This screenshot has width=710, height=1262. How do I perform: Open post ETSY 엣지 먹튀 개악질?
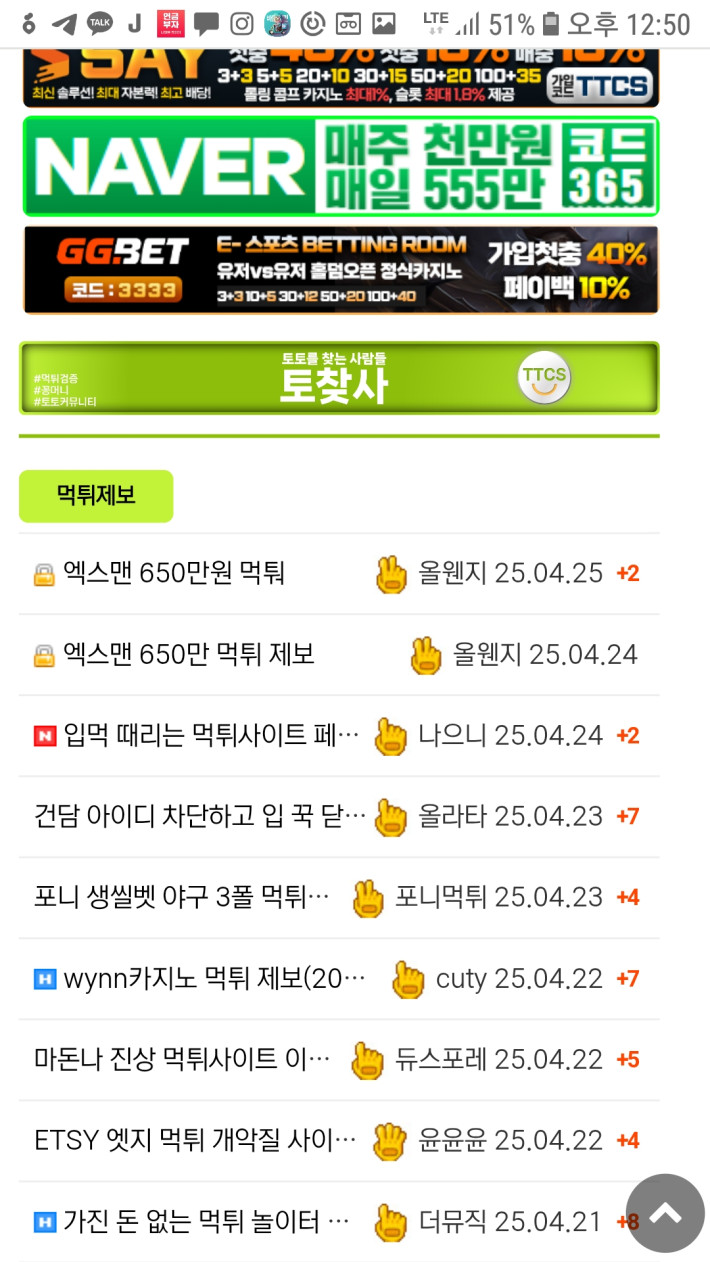point(195,1141)
